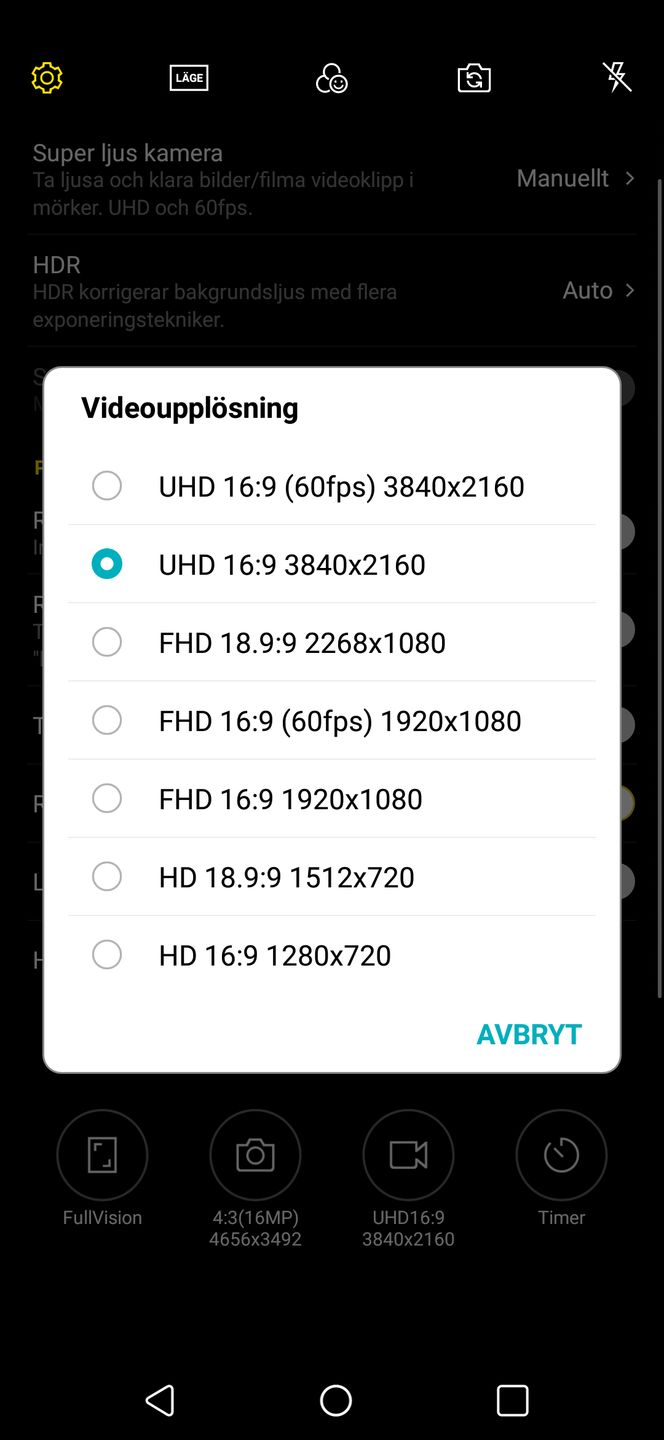Pick FHD 16:9 (60fps) 1920x1080
Viewport: 664px width, 1440px height.
(332, 720)
